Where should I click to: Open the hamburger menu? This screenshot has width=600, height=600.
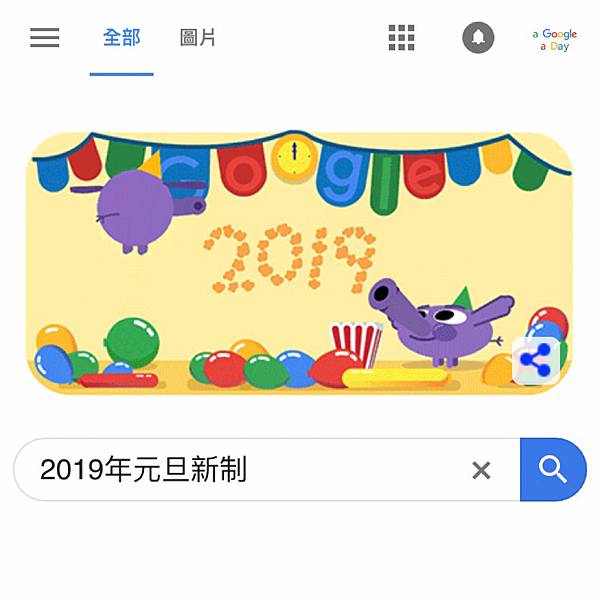tap(45, 38)
